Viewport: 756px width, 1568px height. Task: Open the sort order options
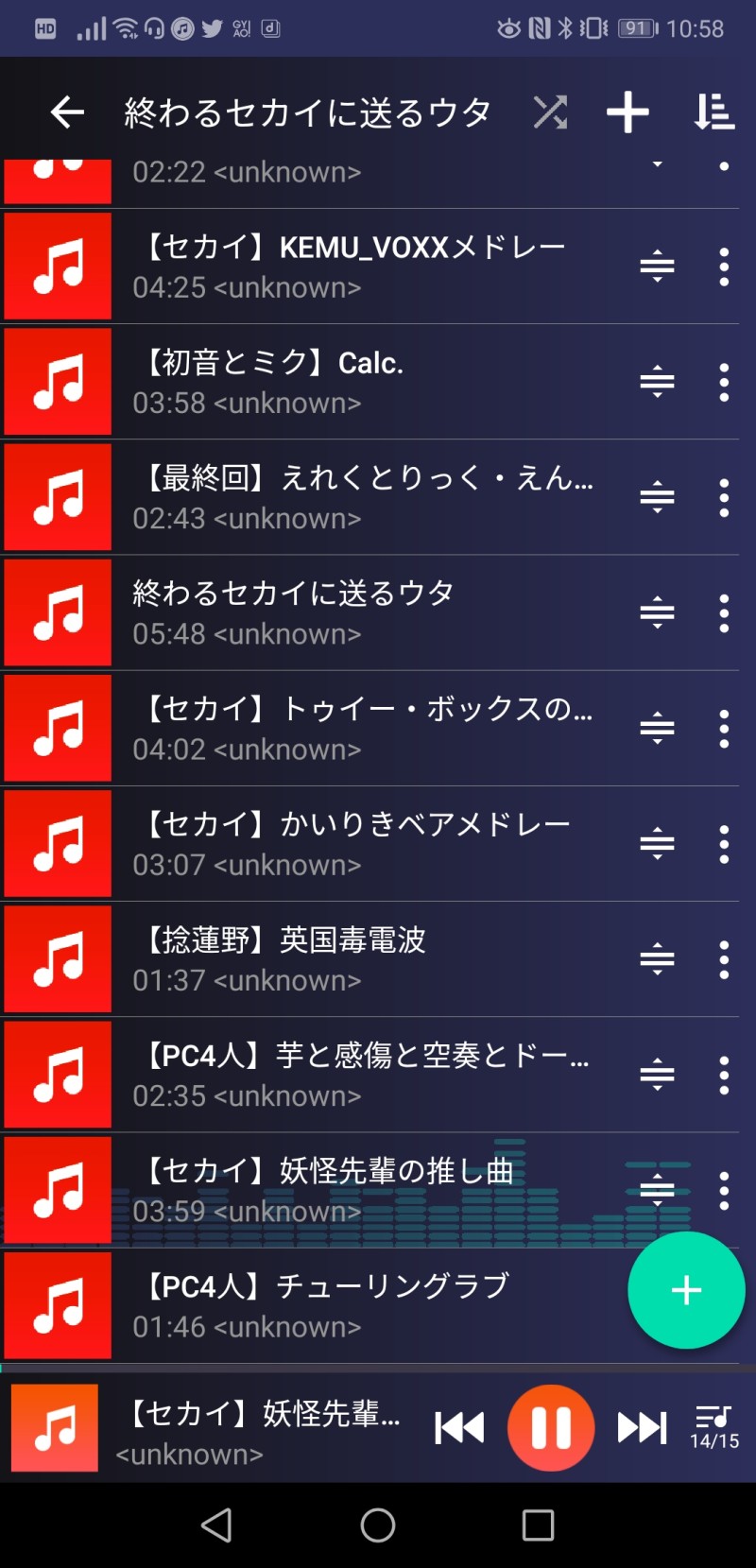point(713,112)
